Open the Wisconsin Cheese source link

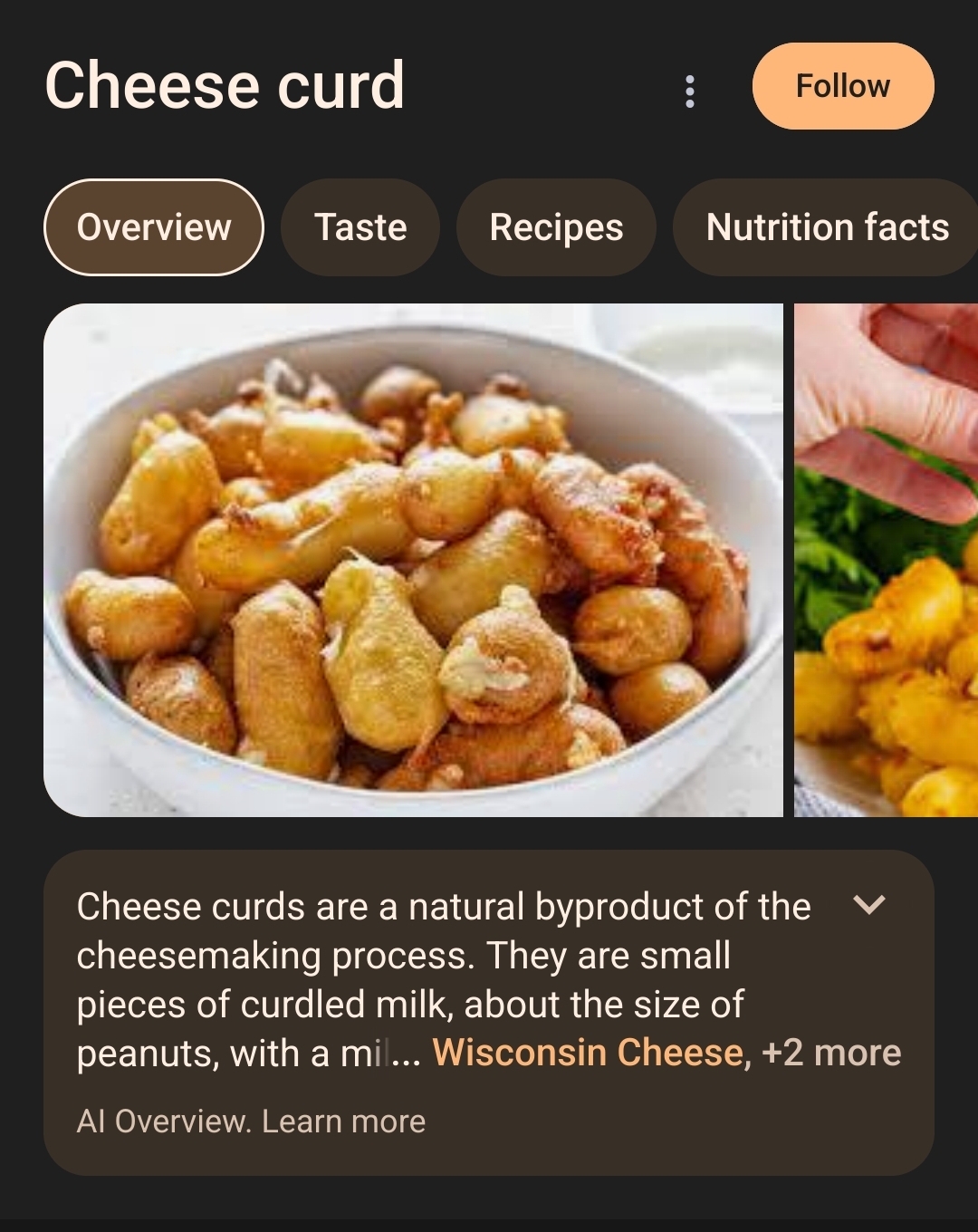[589, 1053]
